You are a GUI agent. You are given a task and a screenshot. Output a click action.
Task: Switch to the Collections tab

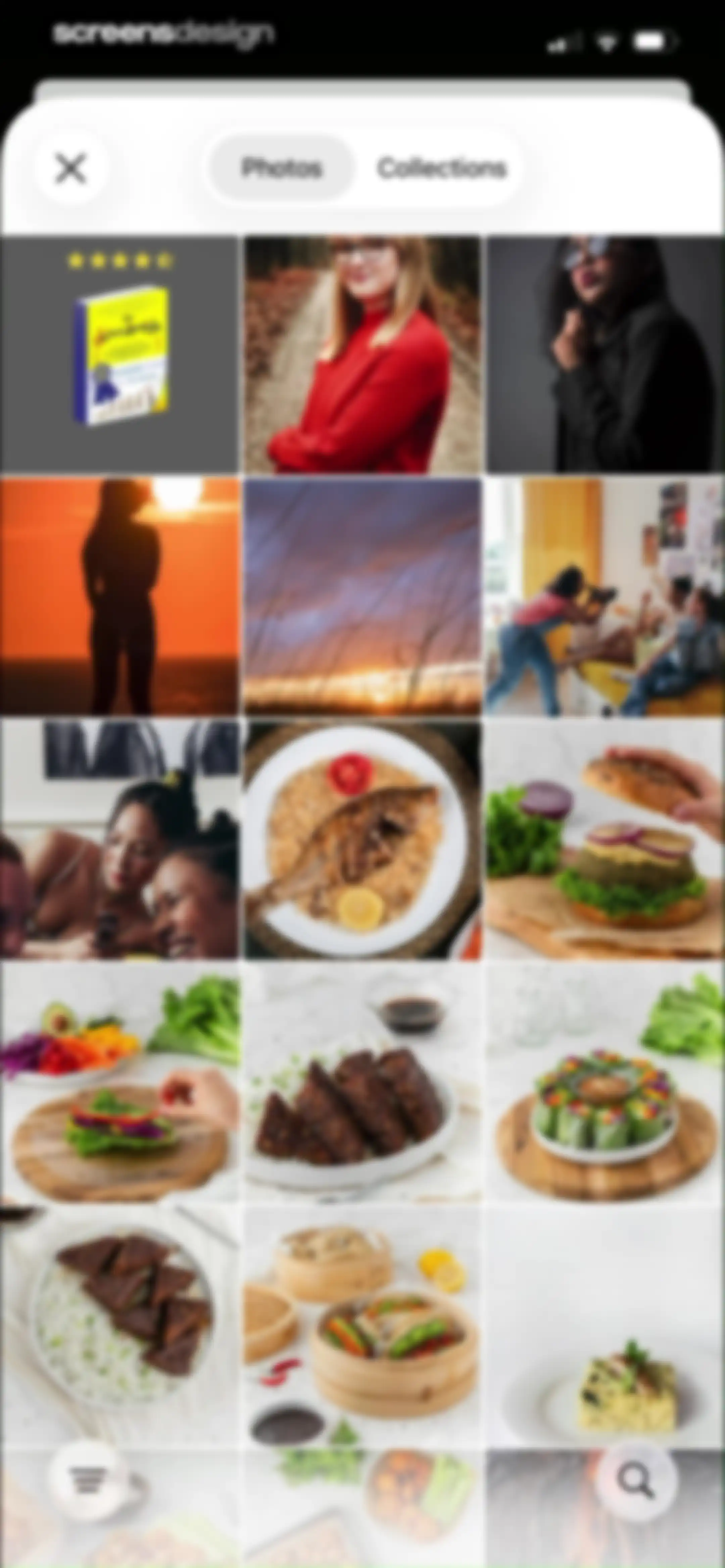pyautogui.click(x=441, y=168)
